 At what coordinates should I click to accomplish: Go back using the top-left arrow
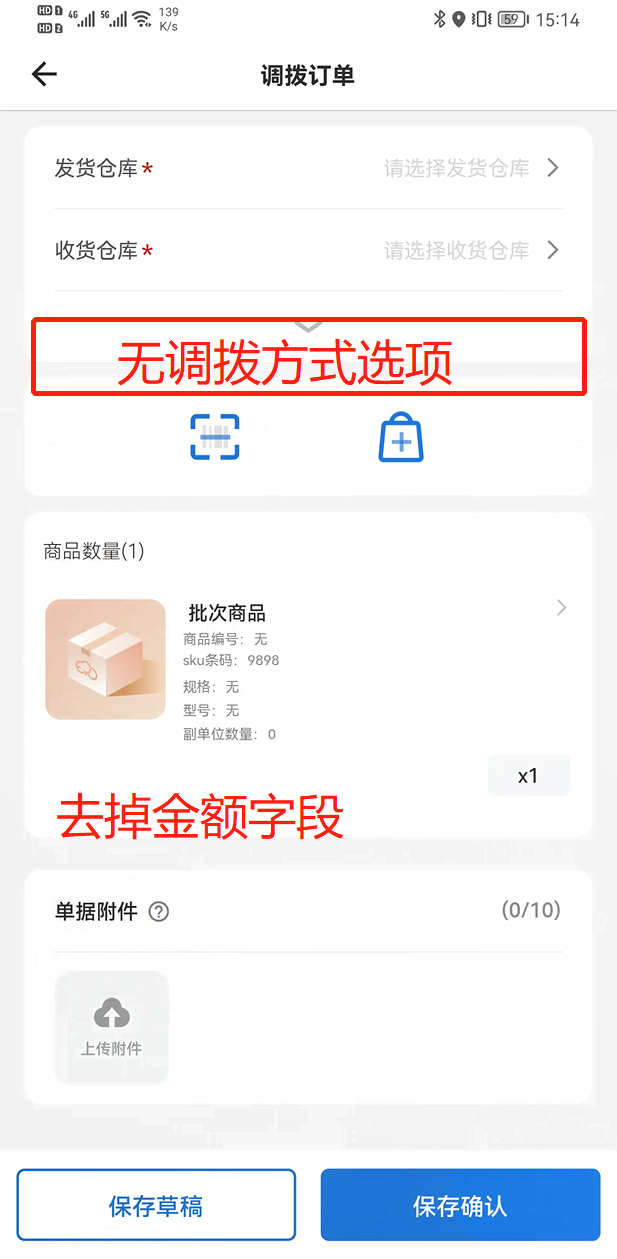44,75
